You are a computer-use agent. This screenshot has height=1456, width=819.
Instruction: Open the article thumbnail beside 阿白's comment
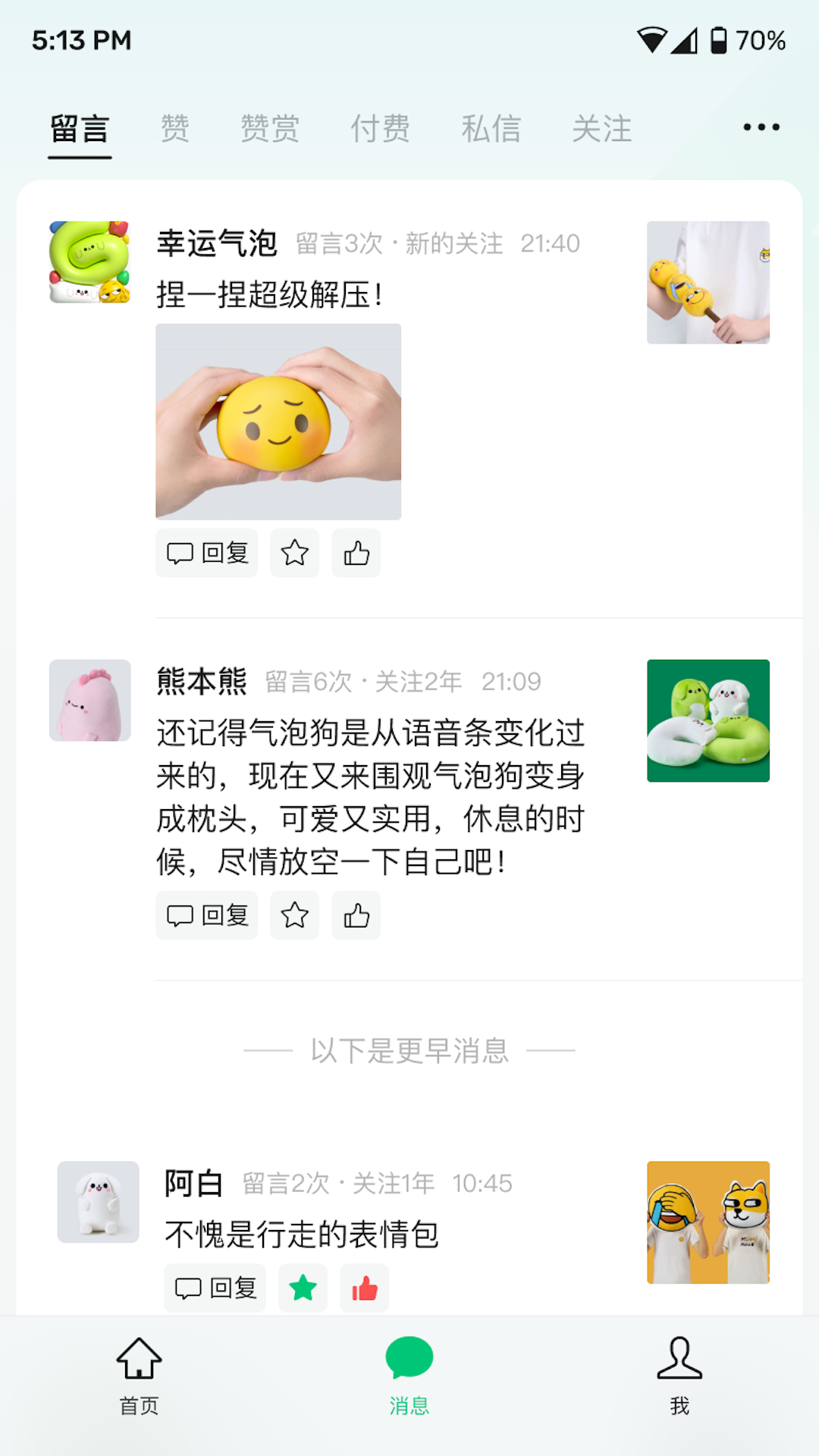pyautogui.click(x=708, y=1221)
